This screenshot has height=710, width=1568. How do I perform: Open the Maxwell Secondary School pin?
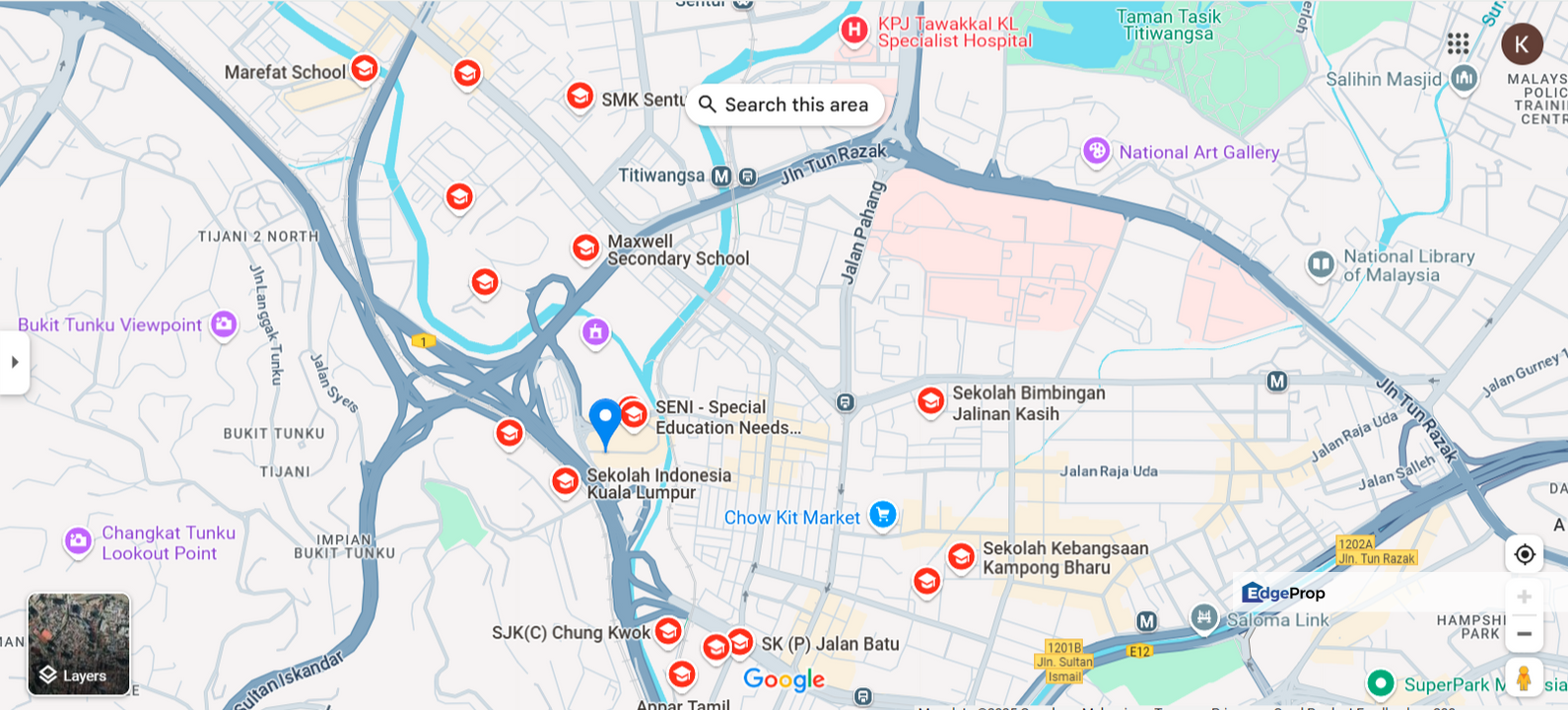click(x=585, y=248)
